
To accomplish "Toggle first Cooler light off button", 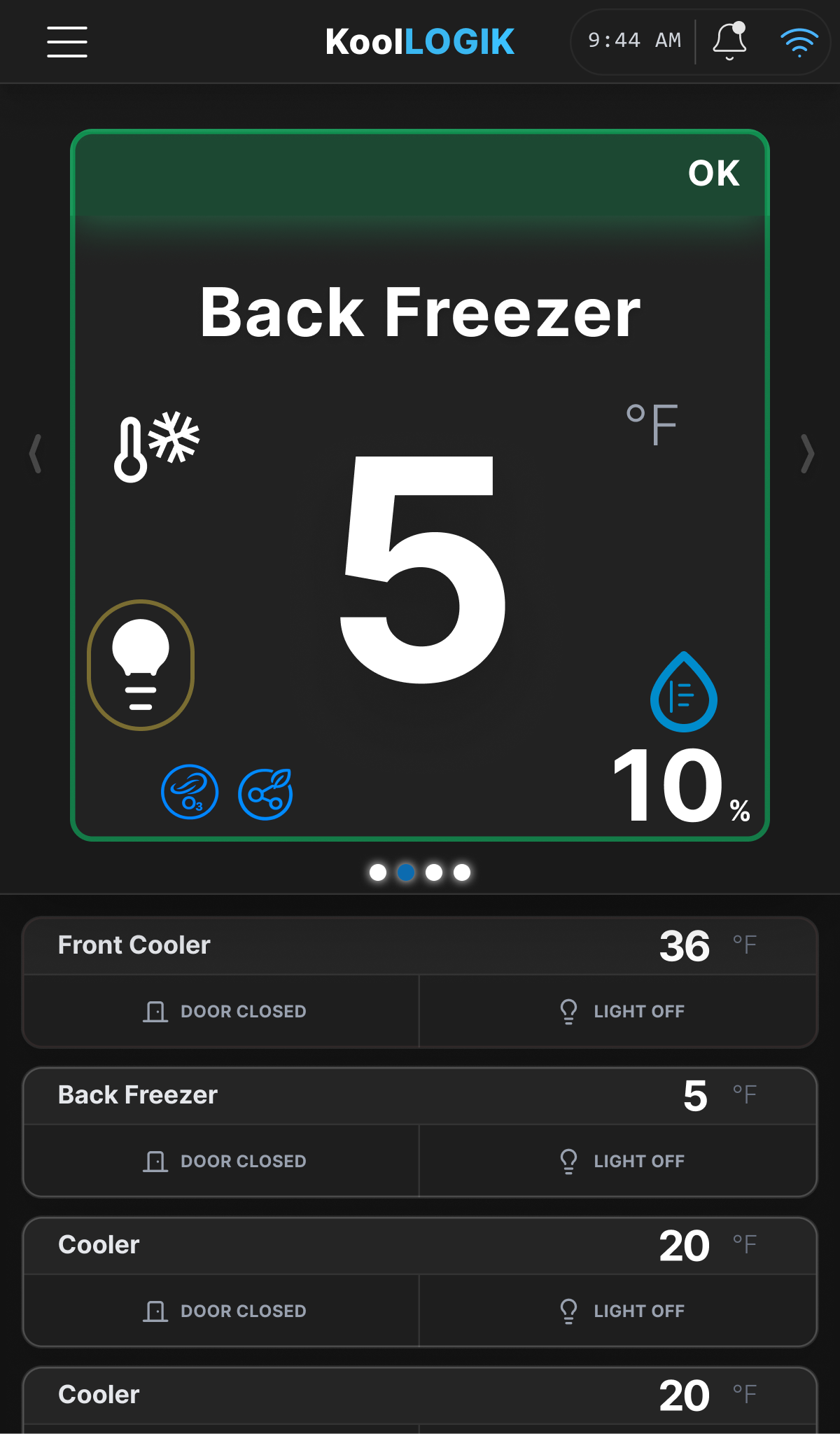I will (x=619, y=1311).
